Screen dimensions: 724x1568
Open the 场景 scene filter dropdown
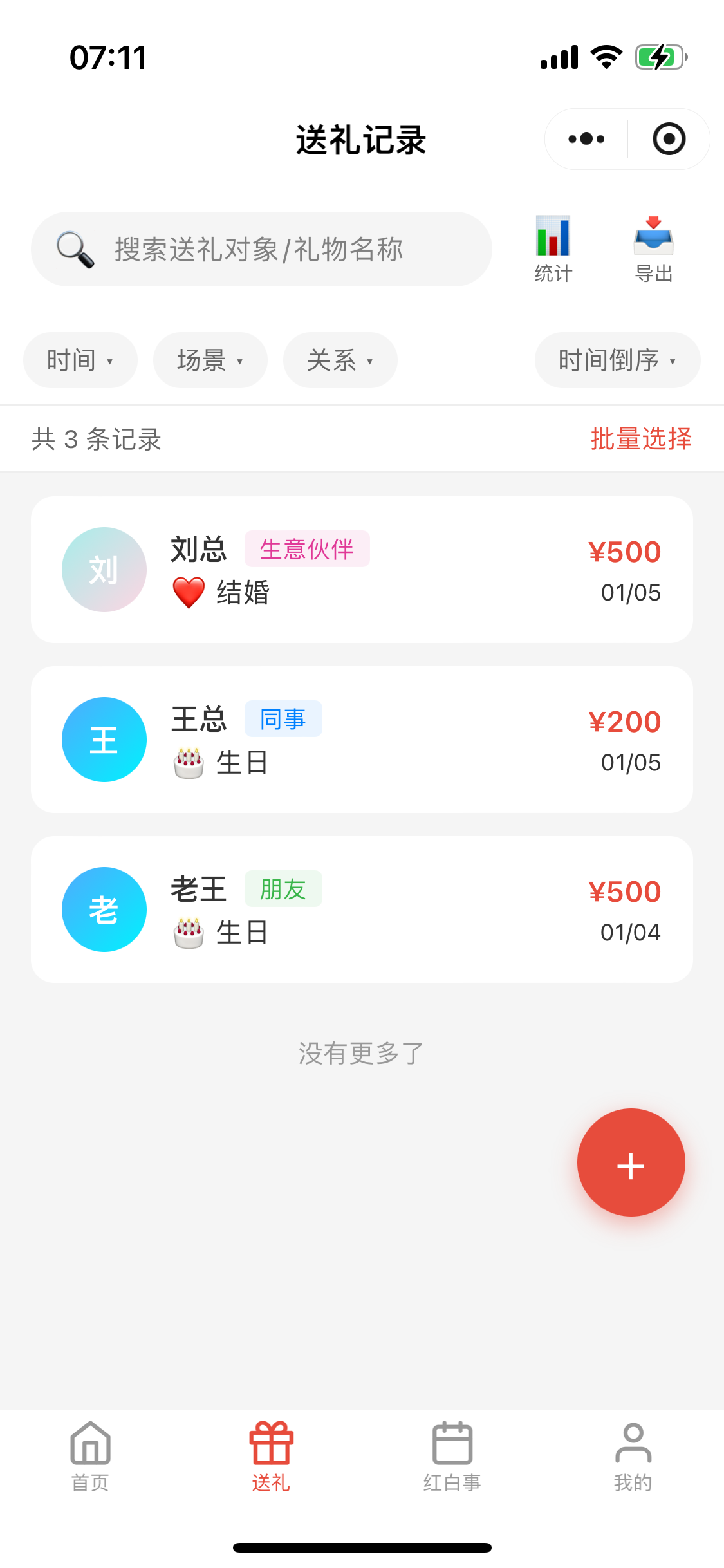pos(210,360)
